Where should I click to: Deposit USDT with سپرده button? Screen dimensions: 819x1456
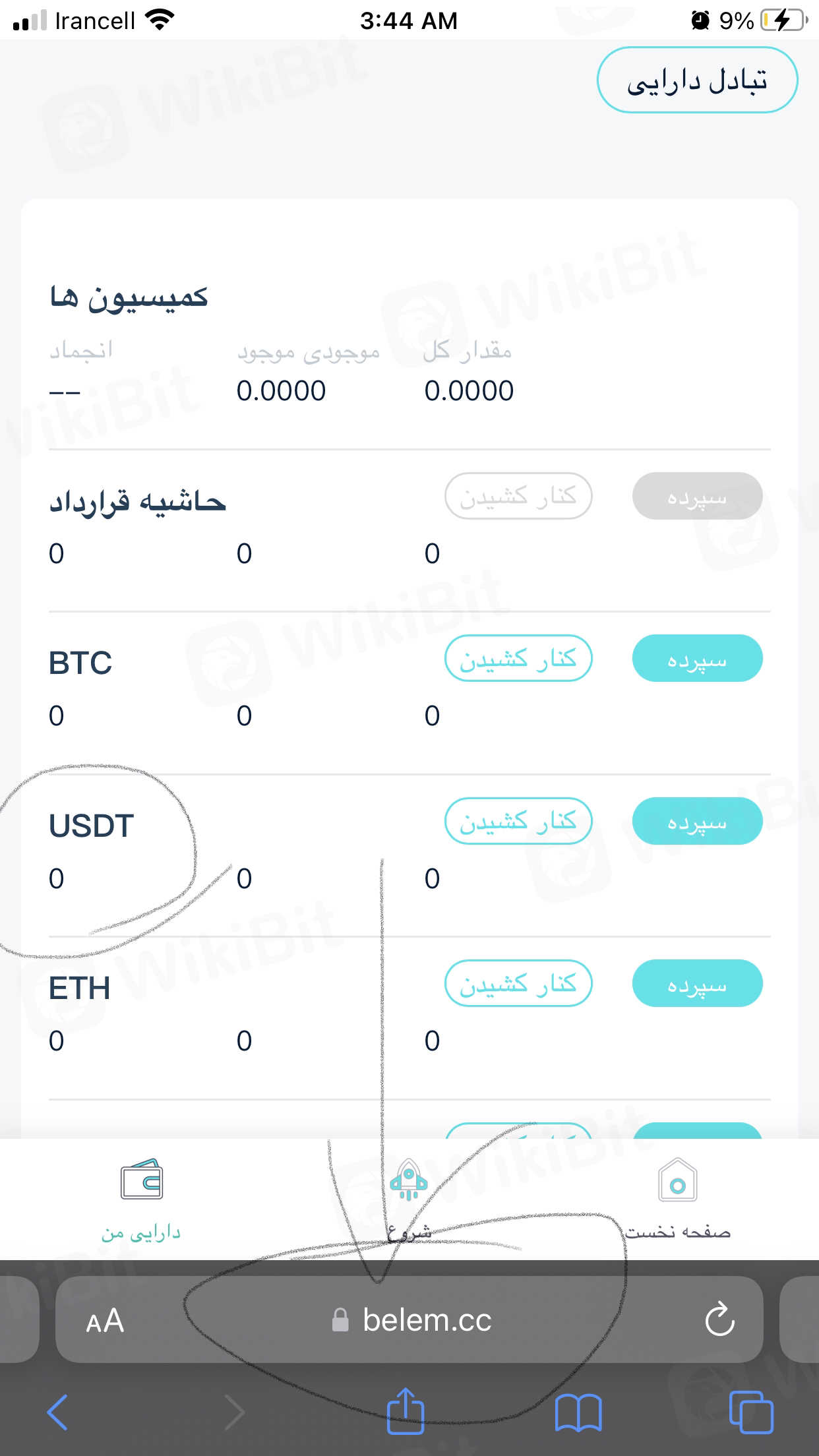coord(697,822)
